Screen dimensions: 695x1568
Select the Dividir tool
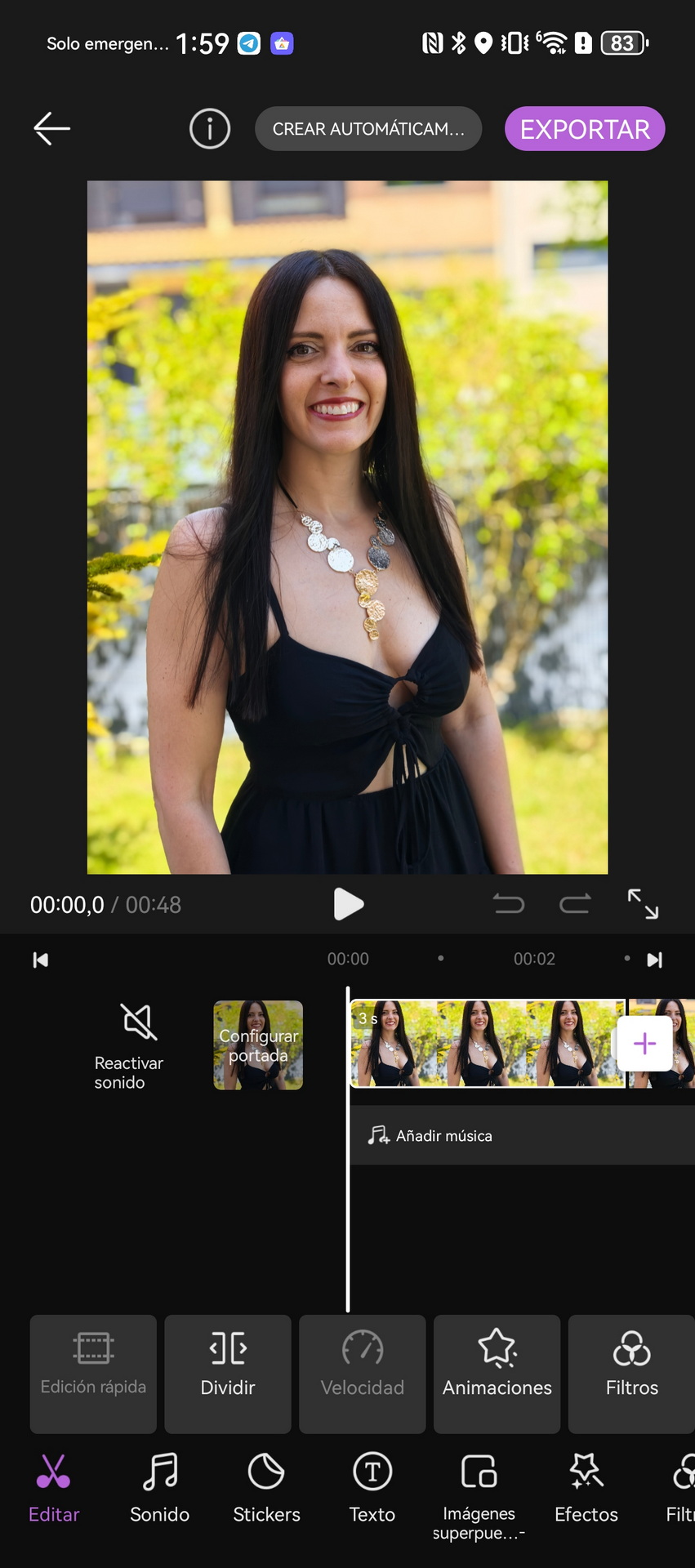click(228, 1374)
